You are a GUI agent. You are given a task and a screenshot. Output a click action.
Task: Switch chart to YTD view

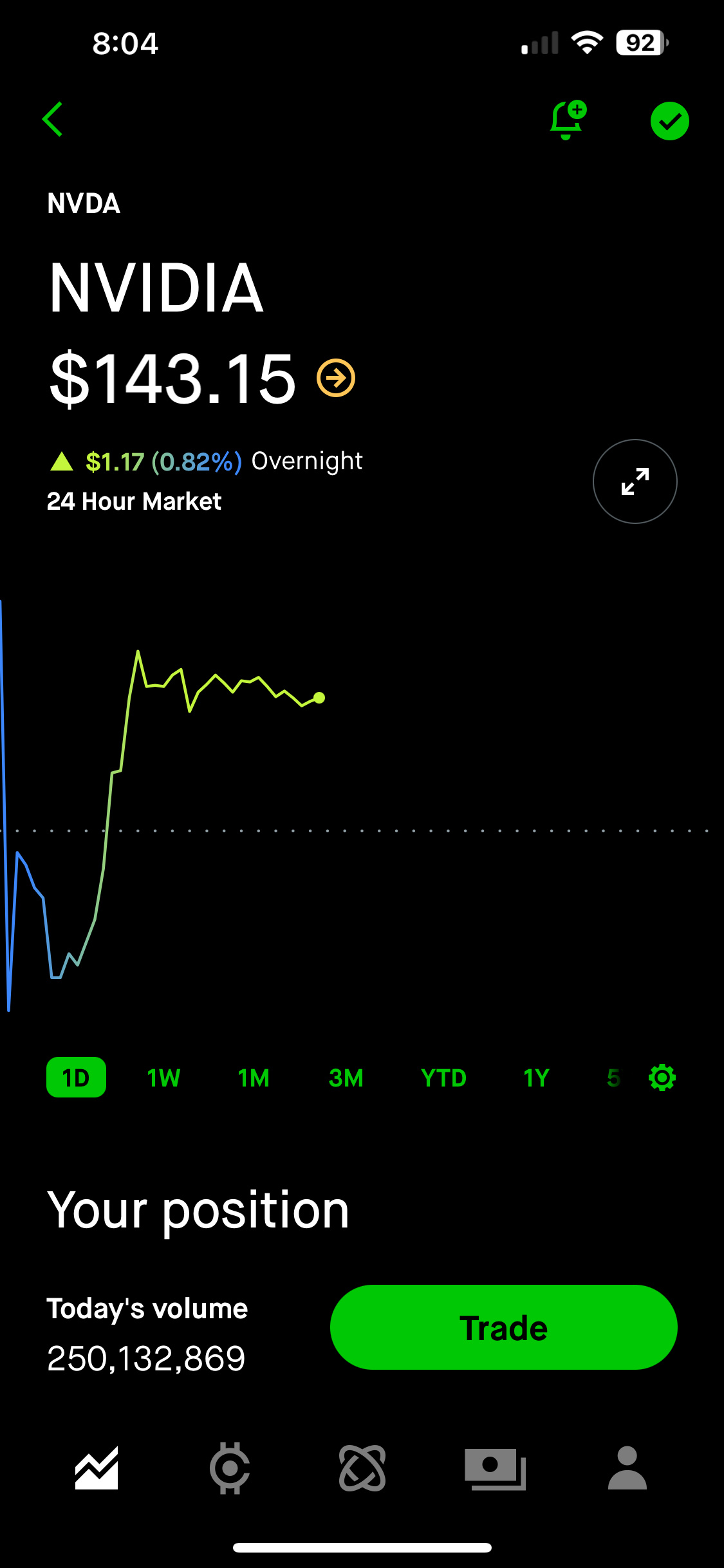(x=443, y=1077)
